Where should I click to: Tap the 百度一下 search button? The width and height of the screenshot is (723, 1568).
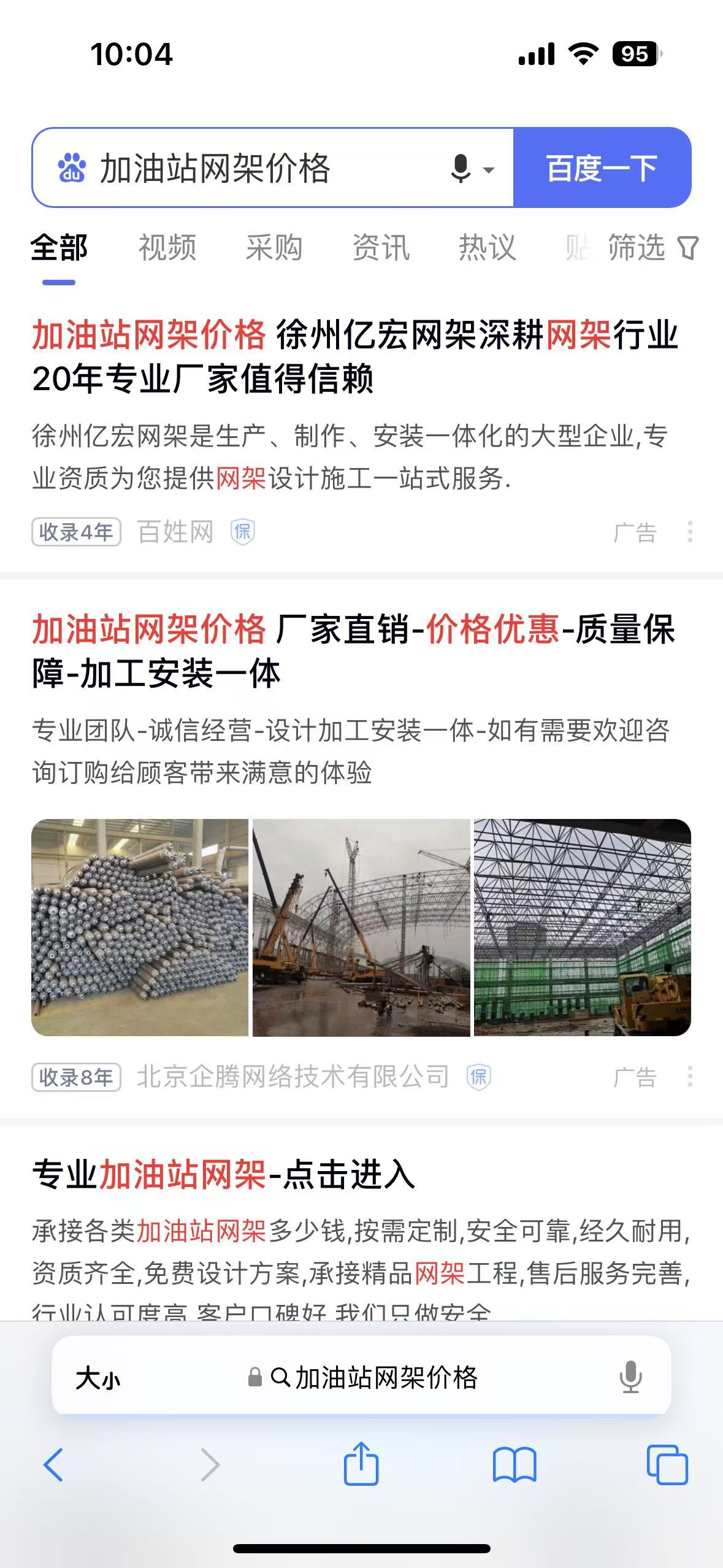pos(602,167)
